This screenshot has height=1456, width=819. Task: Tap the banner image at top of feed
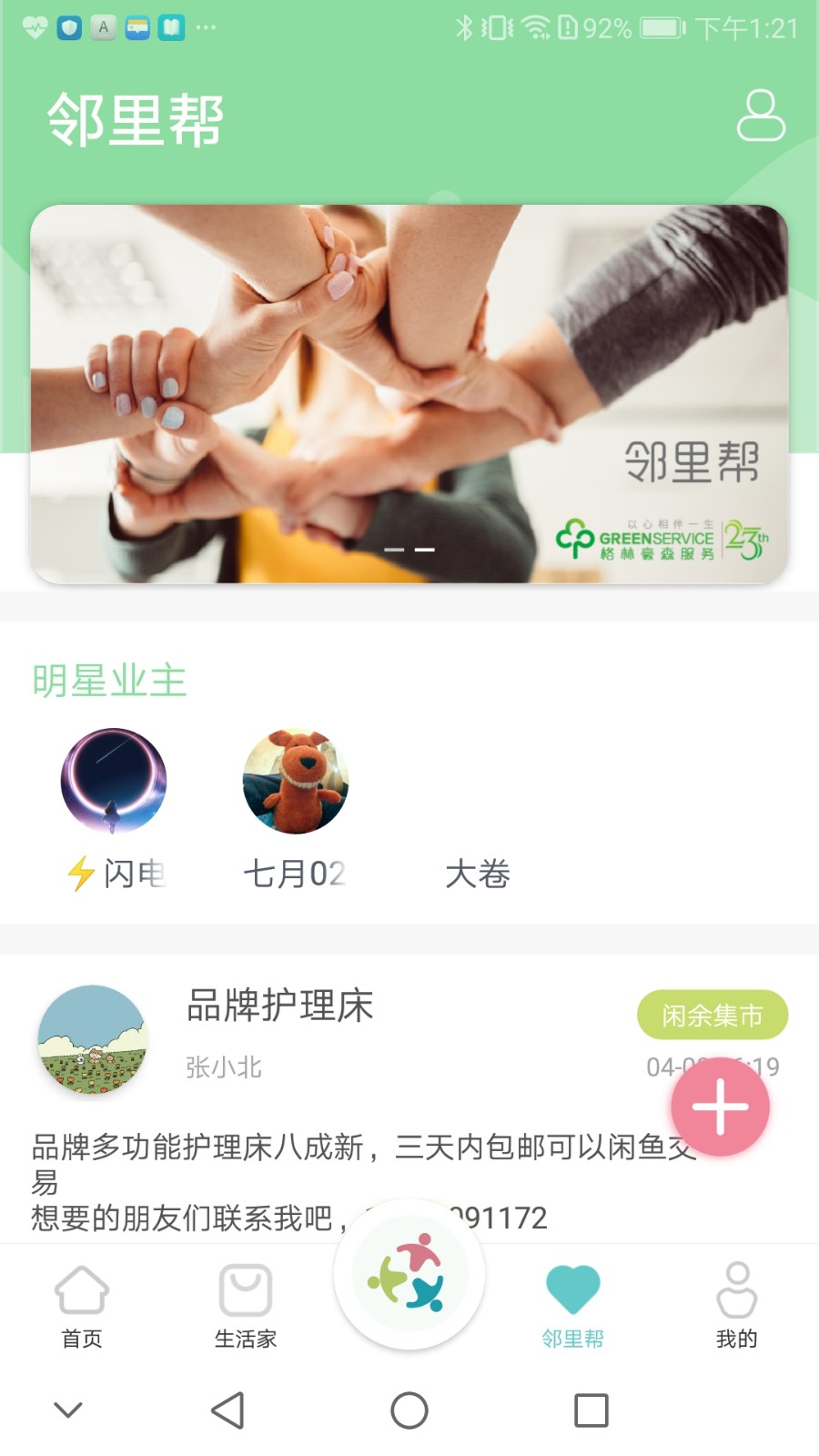pos(409,393)
